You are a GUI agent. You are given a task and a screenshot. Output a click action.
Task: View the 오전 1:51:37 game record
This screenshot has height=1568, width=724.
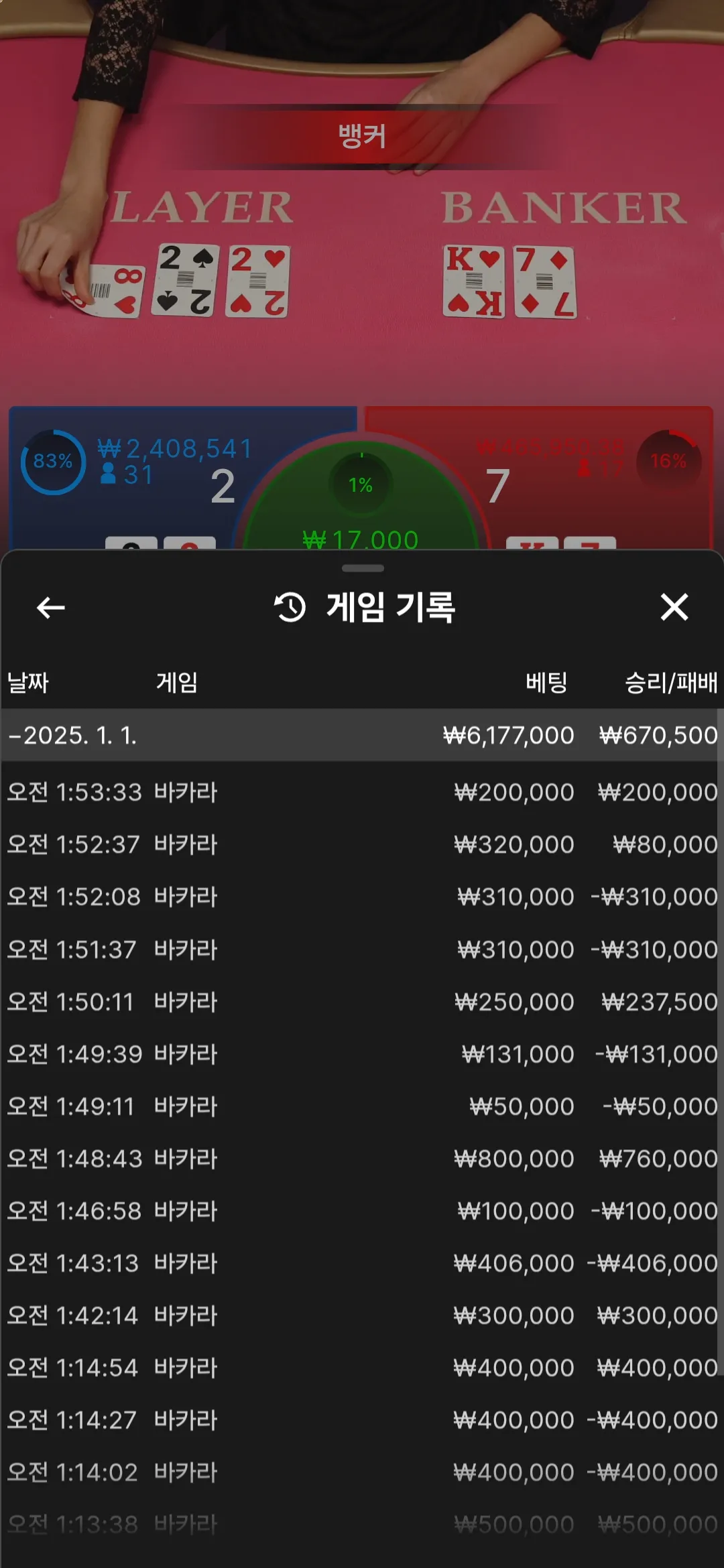click(x=362, y=950)
